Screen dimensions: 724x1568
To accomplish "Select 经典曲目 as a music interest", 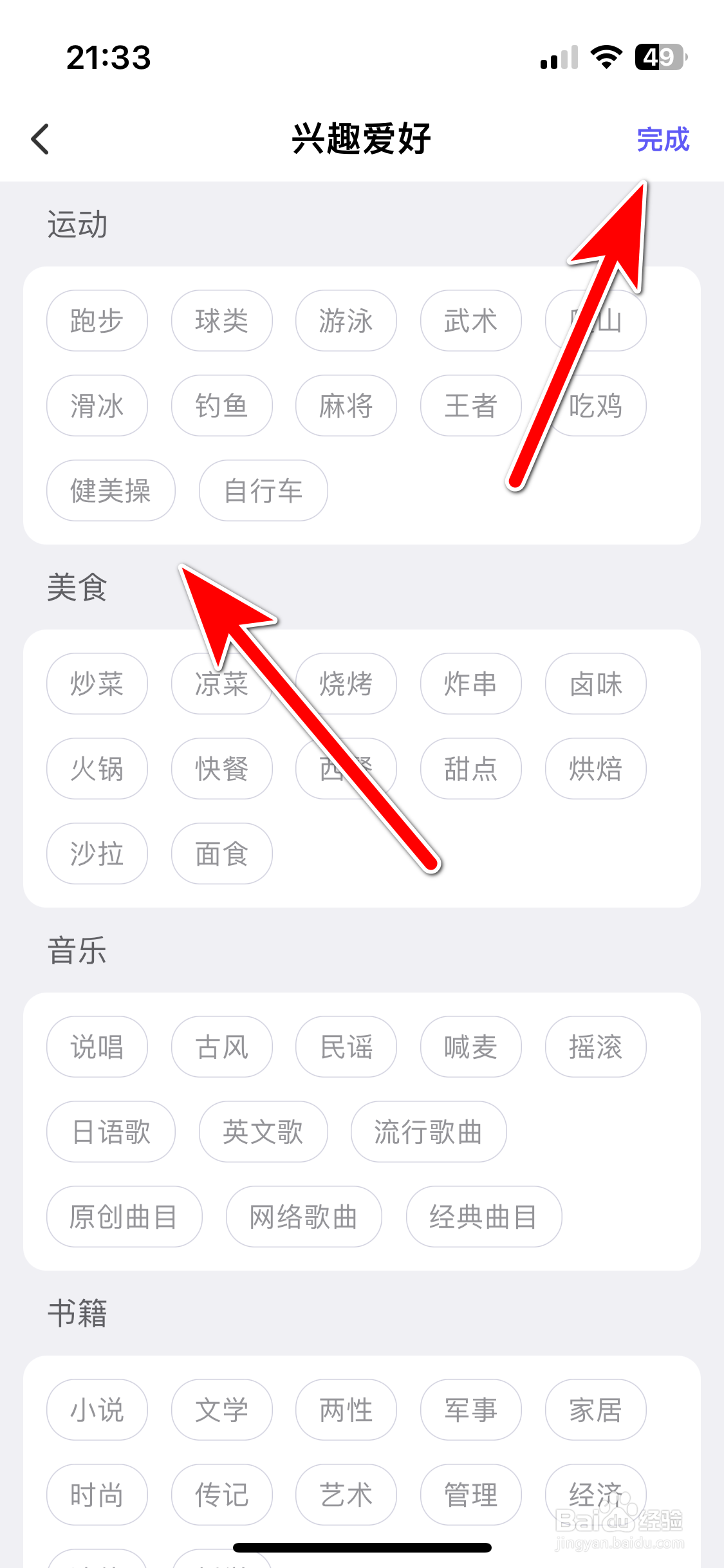I will click(x=484, y=1217).
